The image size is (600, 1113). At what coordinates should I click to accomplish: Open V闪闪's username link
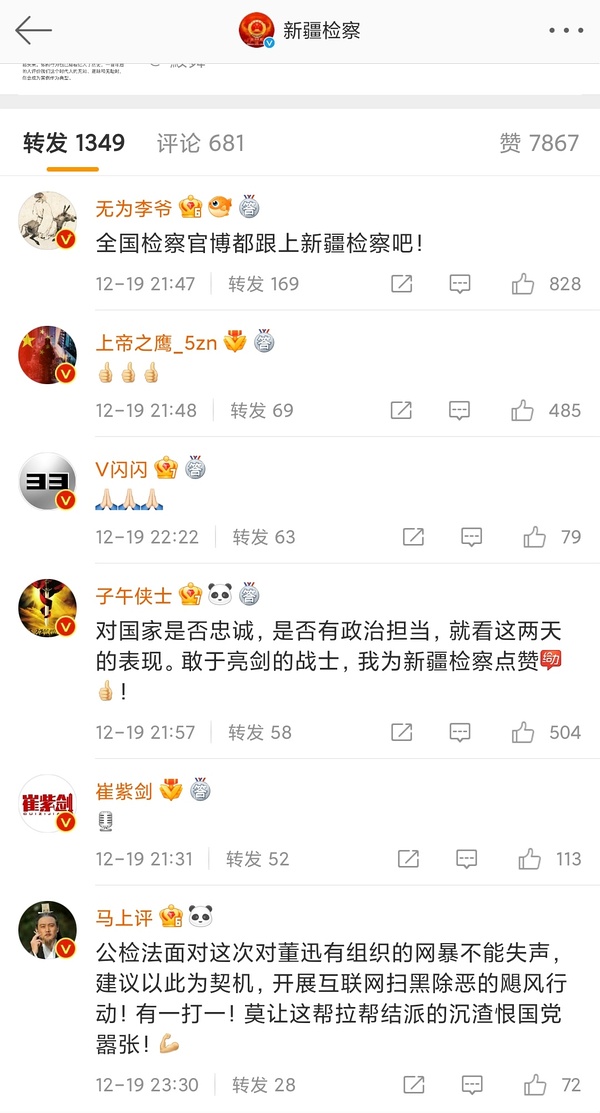tap(121, 468)
